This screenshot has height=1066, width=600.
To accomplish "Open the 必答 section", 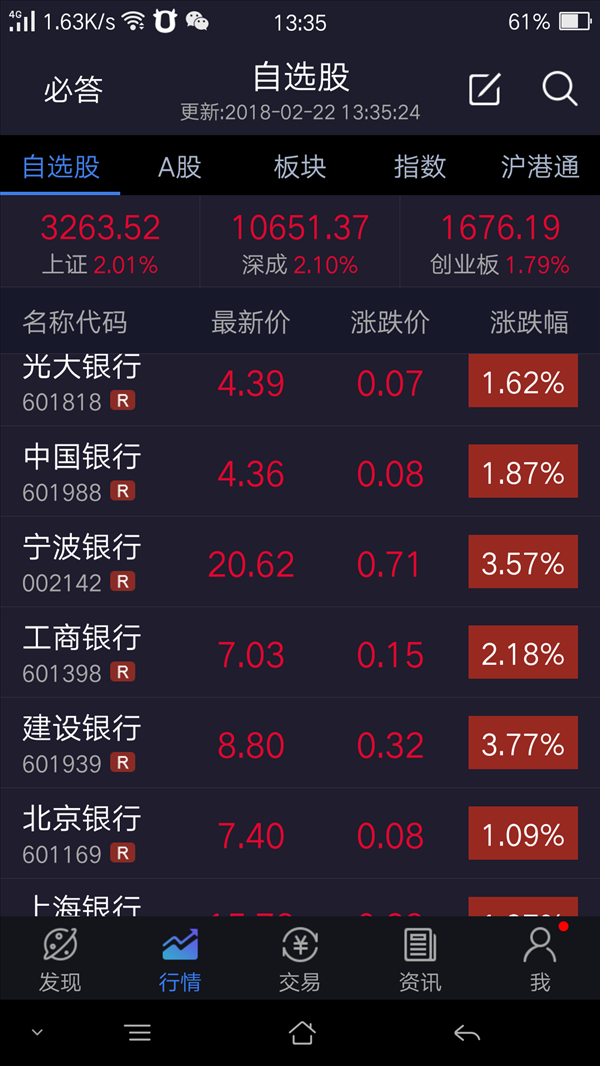I will 73,90.
